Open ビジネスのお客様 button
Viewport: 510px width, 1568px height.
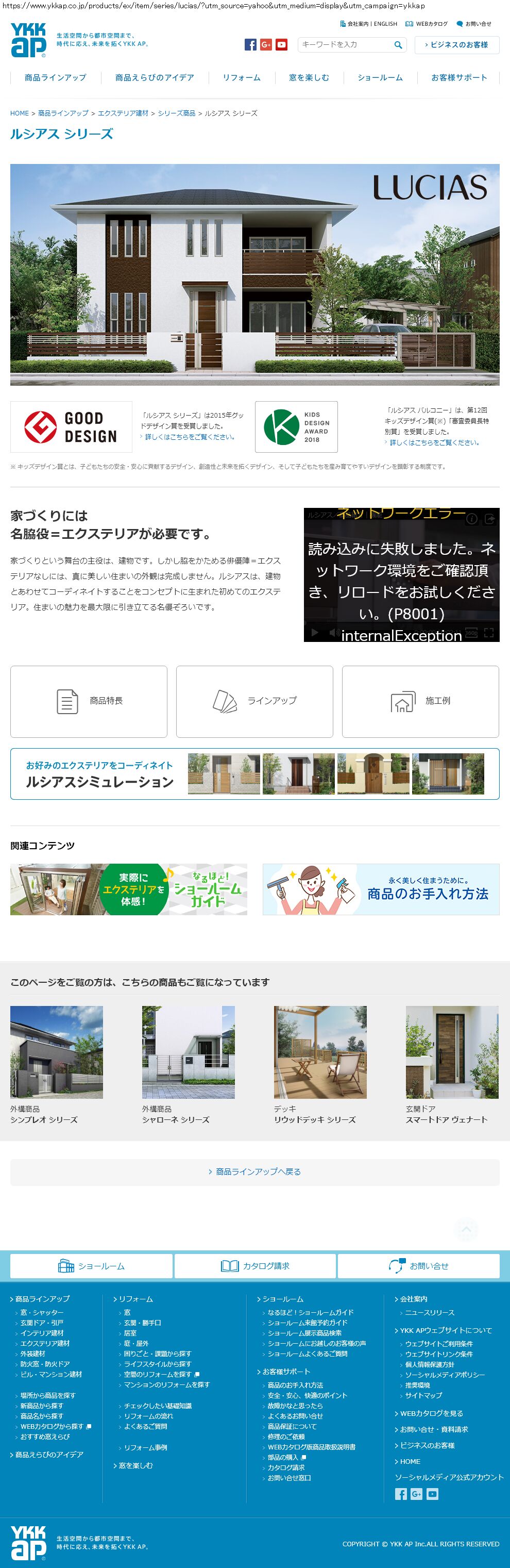(x=456, y=44)
